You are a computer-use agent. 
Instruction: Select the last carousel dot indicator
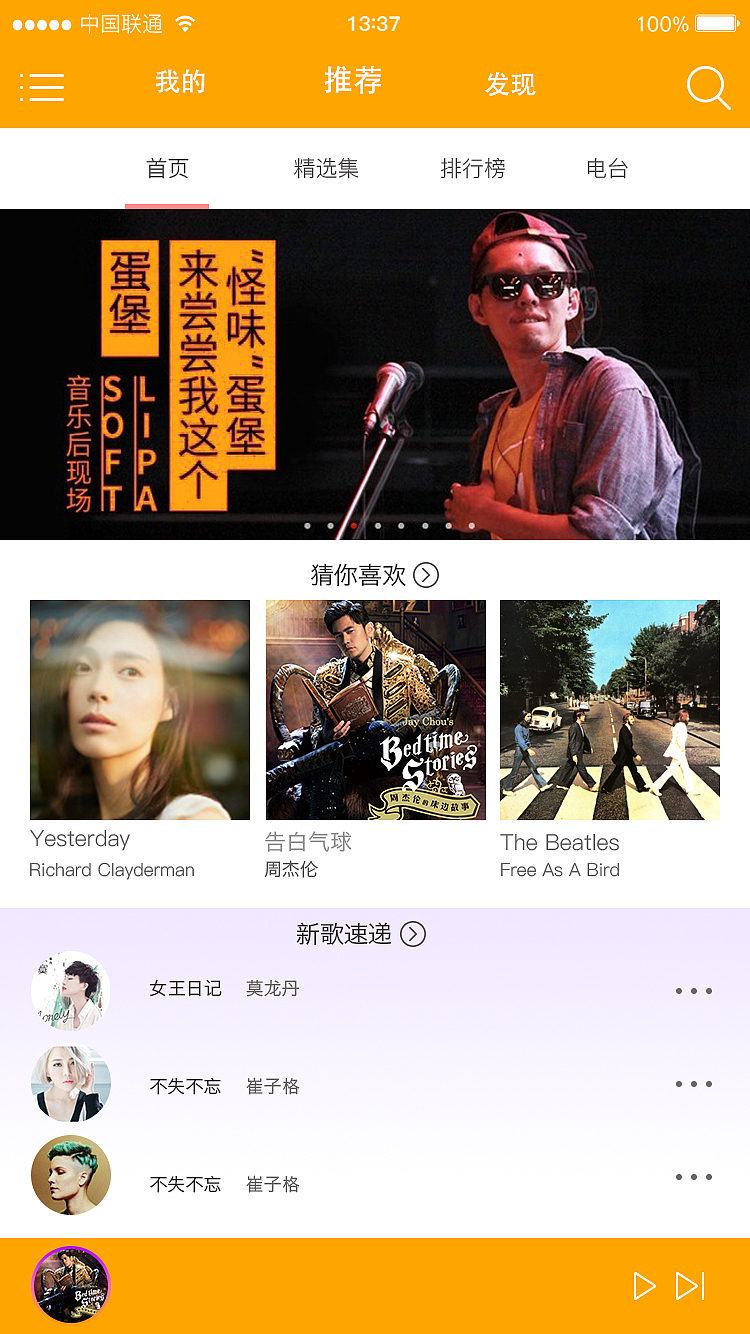(x=471, y=524)
